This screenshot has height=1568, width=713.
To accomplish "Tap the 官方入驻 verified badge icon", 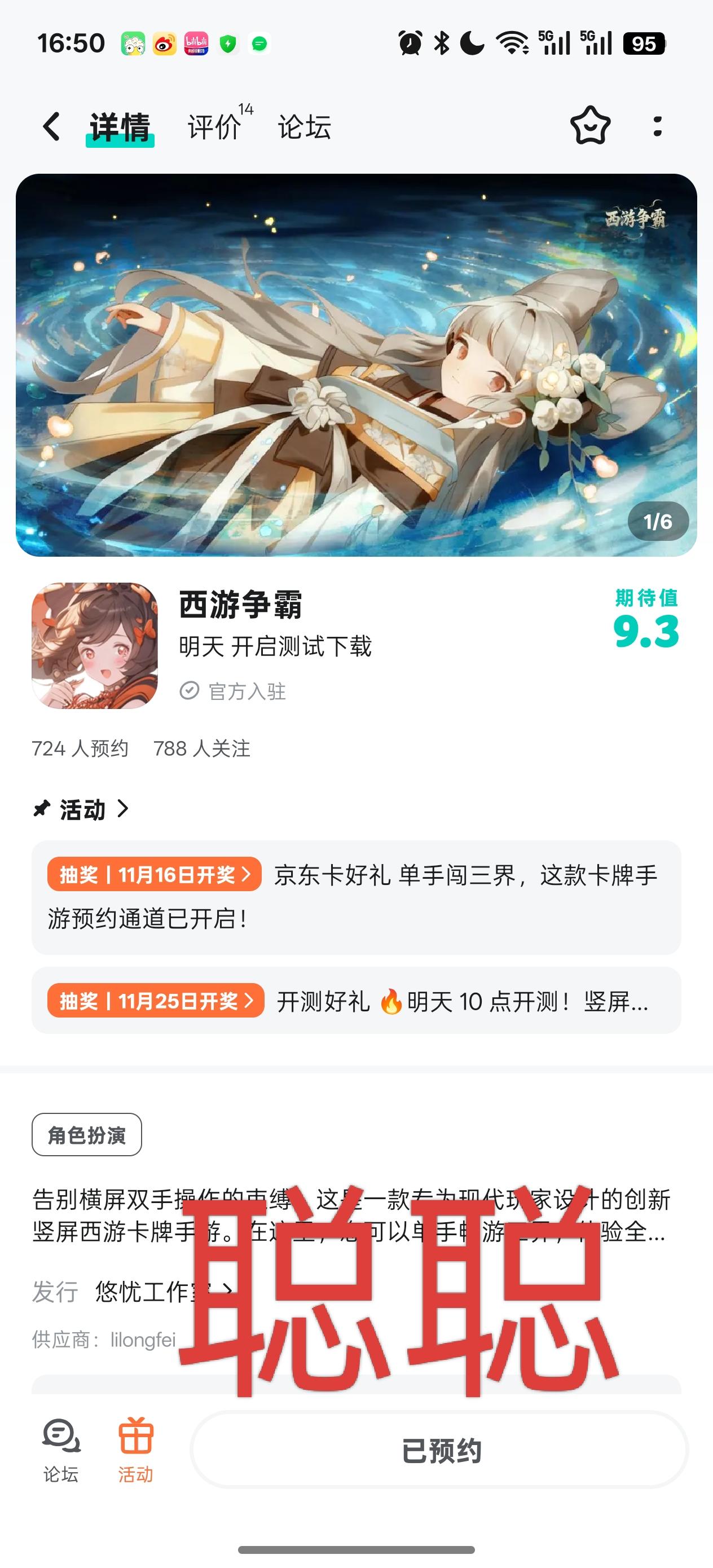I will coord(190,690).
